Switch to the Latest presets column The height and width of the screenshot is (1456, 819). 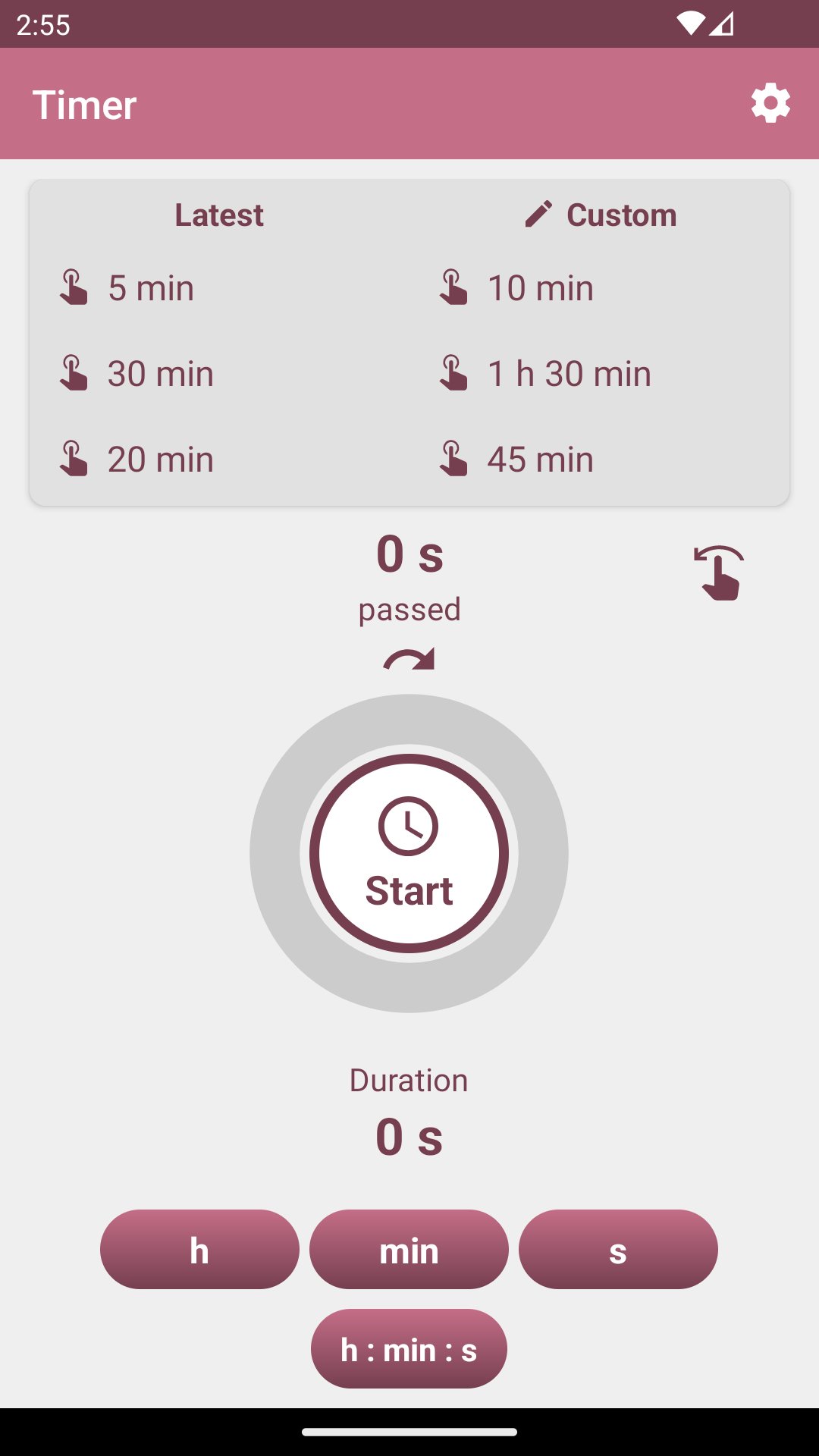(218, 215)
